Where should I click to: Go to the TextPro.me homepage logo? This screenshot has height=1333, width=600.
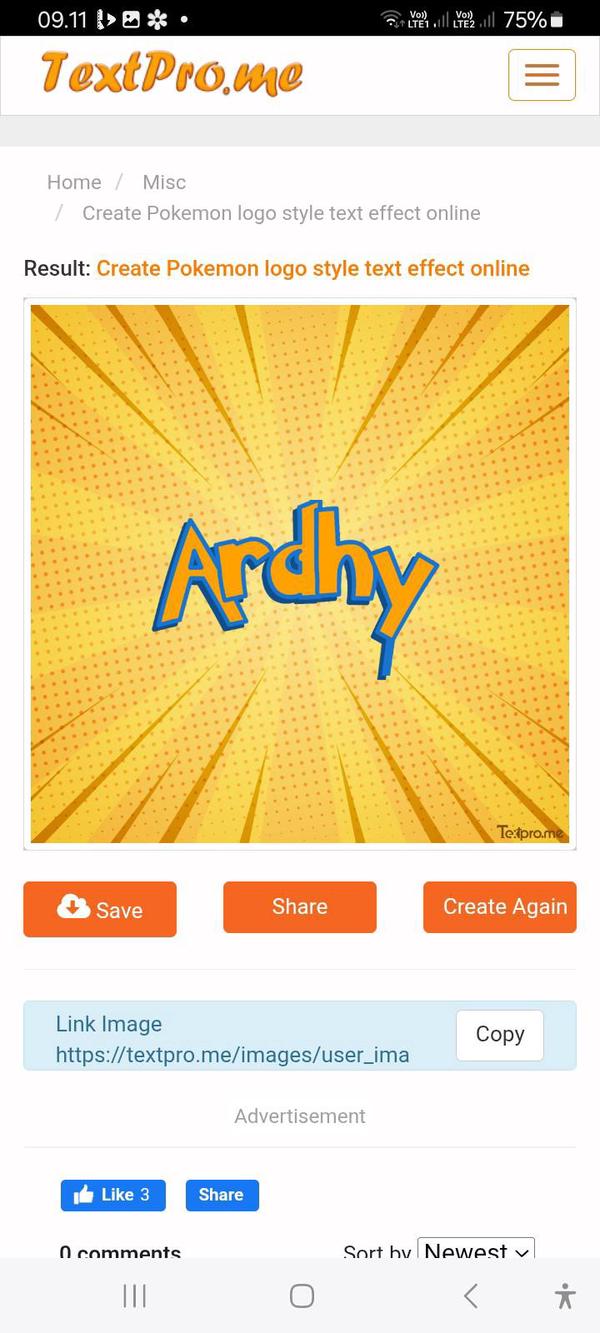pyautogui.click(x=172, y=73)
